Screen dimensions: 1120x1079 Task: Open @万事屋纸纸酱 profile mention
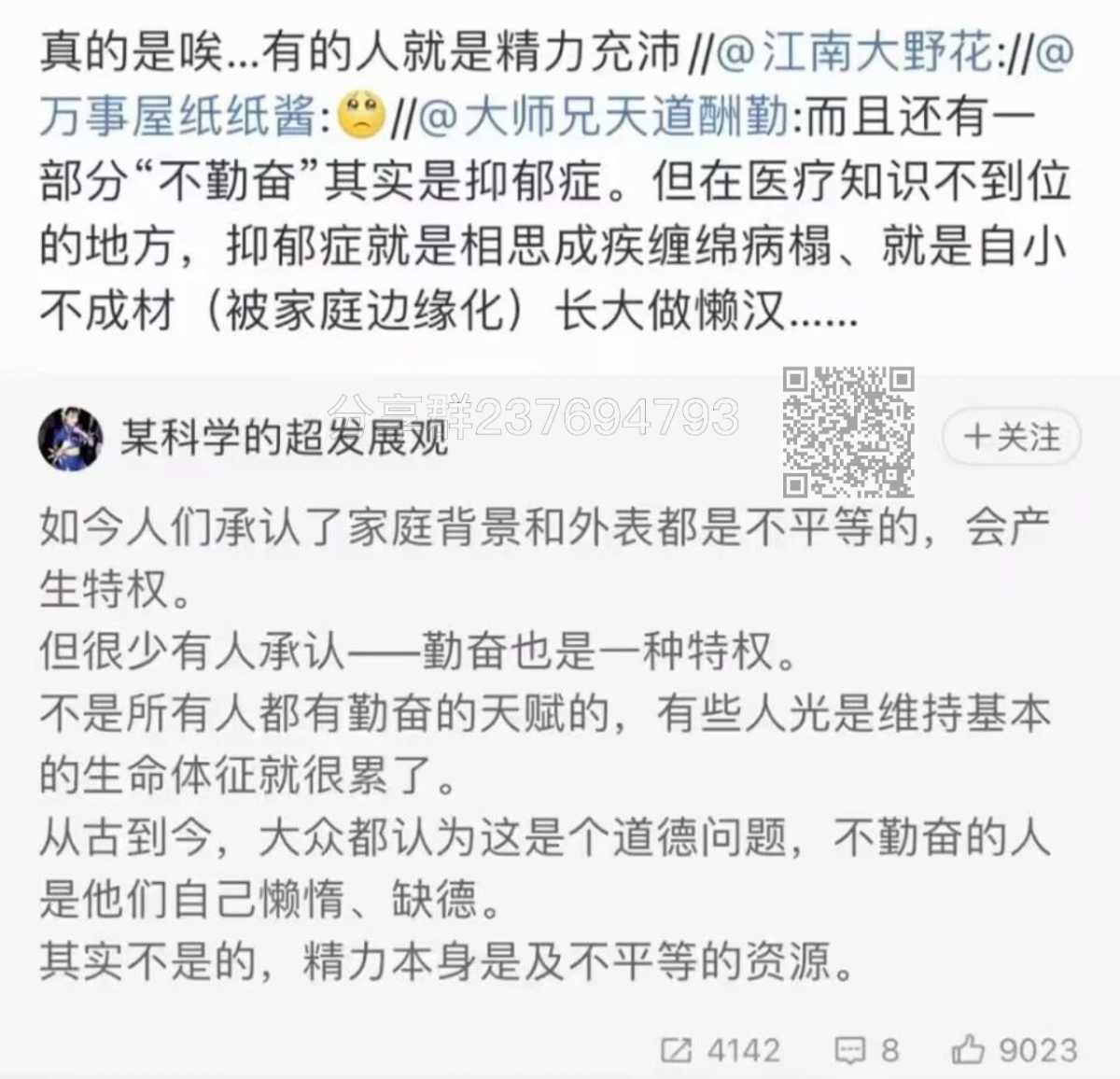point(177,117)
